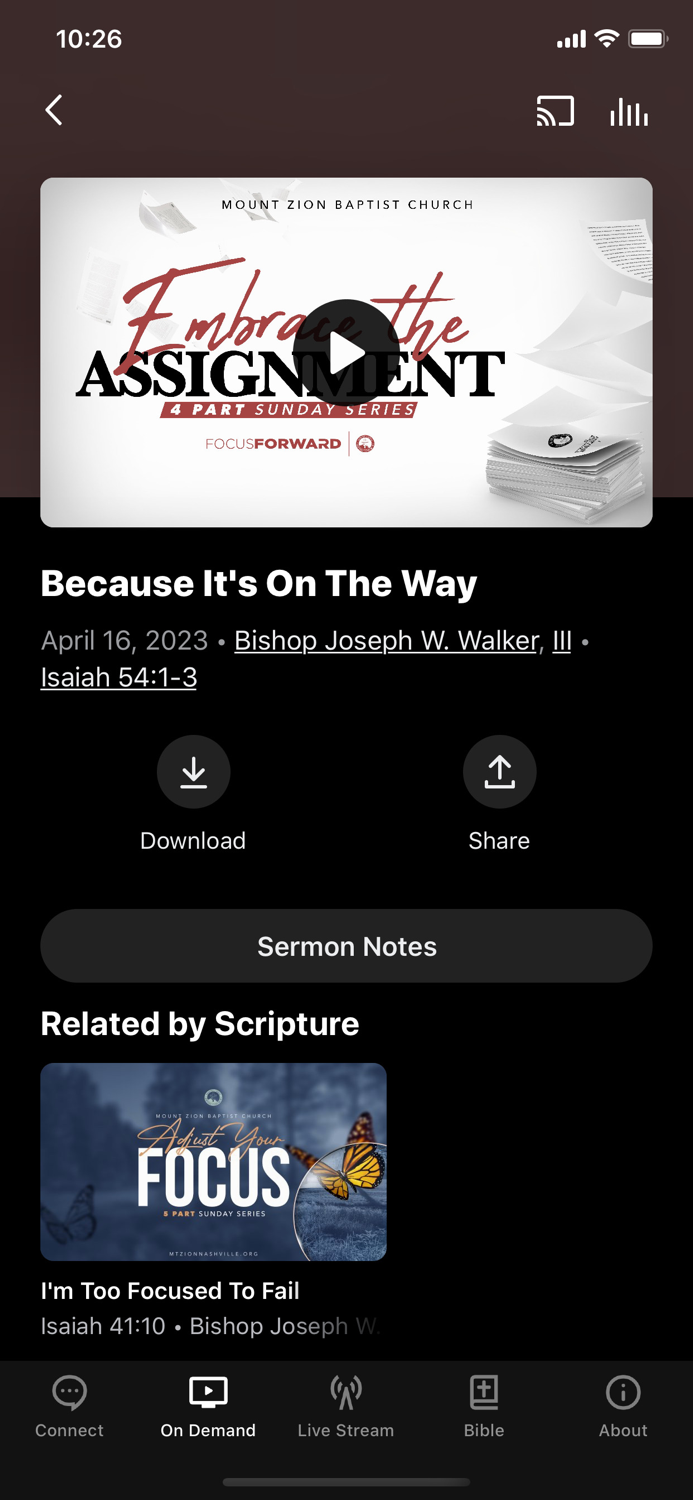Image resolution: width=693 pixels, height=1500 pixels.
Task: Switch to the Connect tab
Action: (x=69, y=1406)
